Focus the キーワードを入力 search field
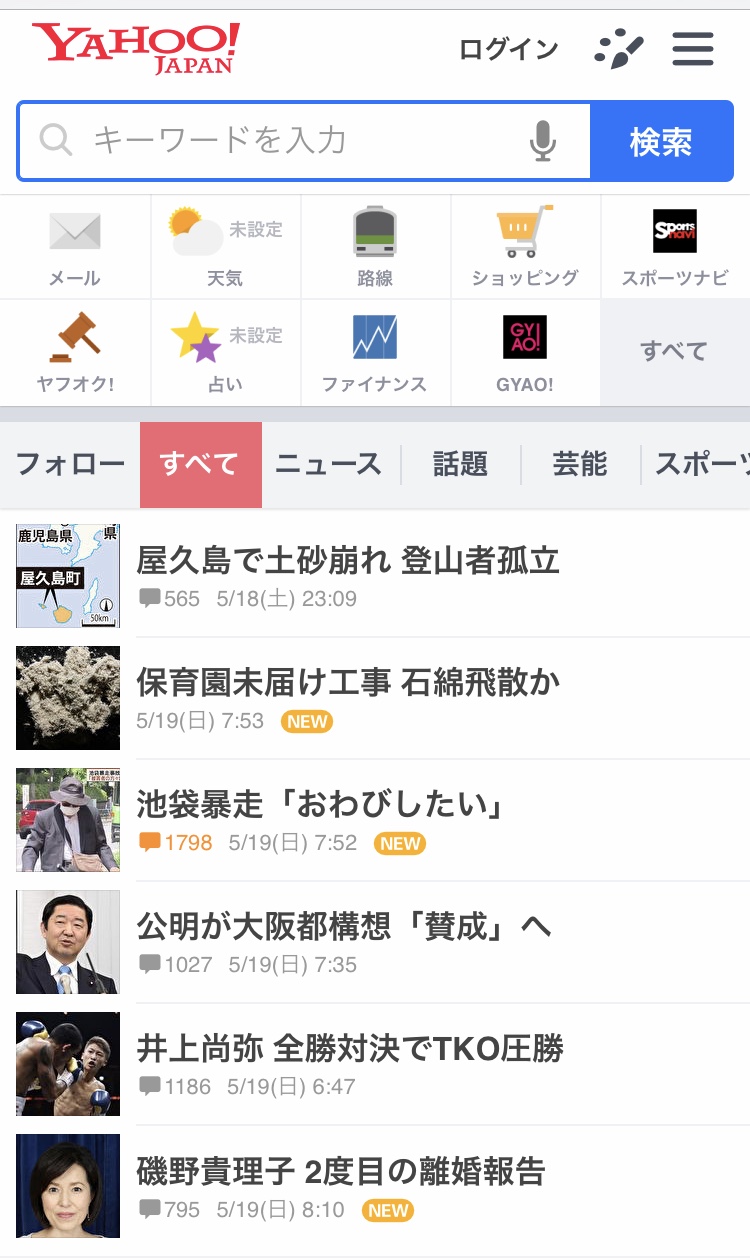Screen dimensions: 750x1260 (305, 141)
